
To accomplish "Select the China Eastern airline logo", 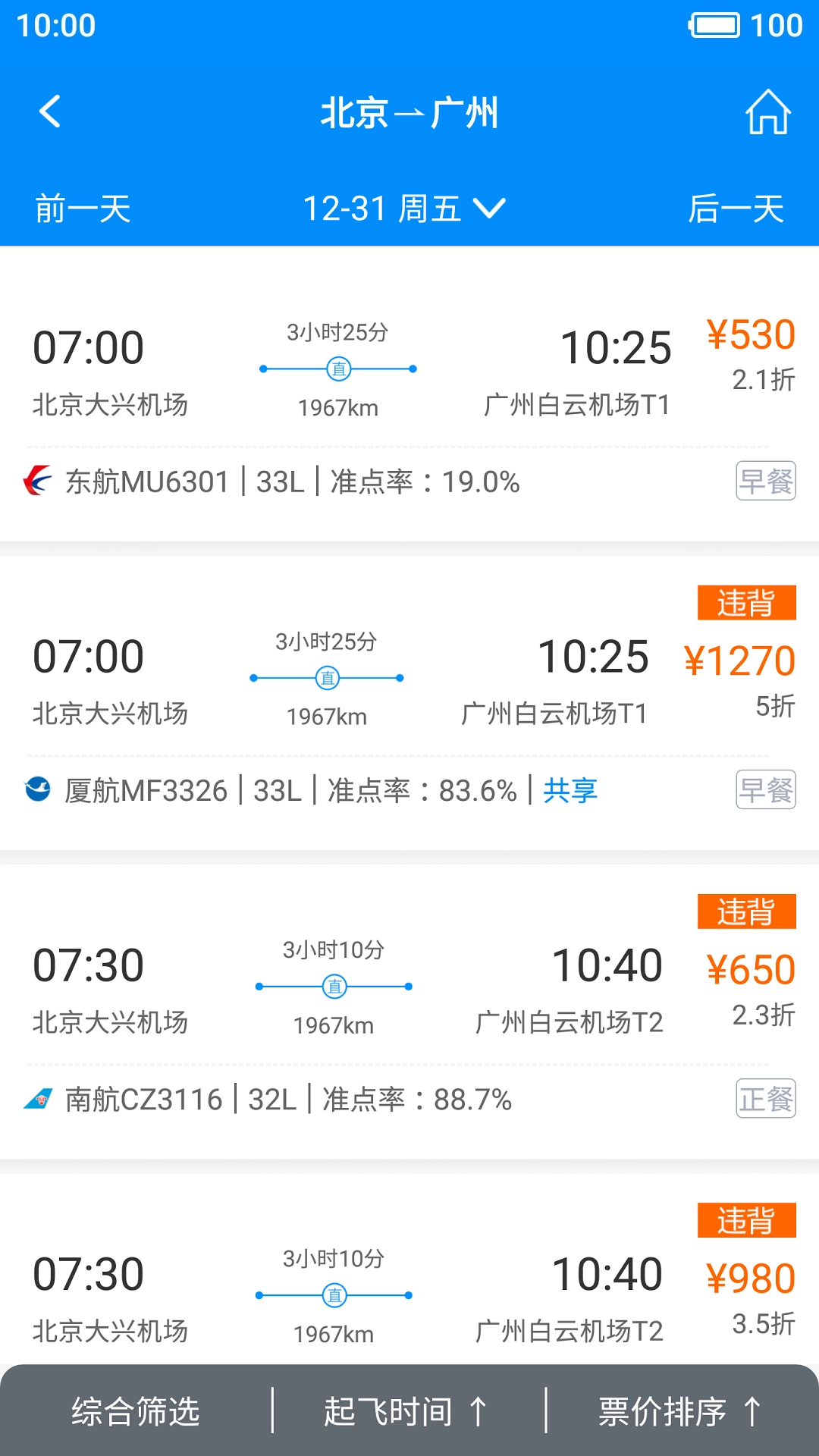I will (36, 482).
